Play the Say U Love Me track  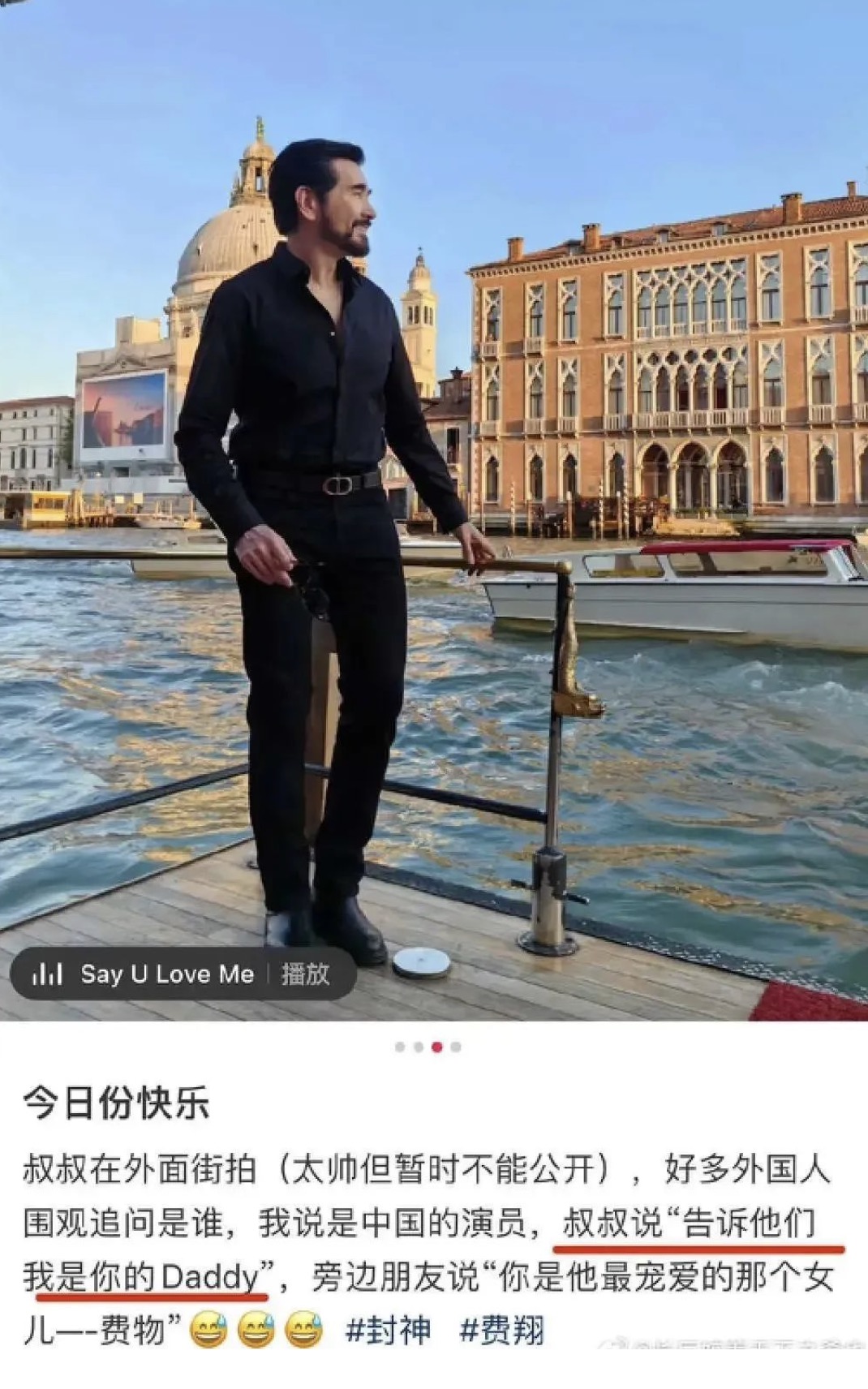coord(305,974)
